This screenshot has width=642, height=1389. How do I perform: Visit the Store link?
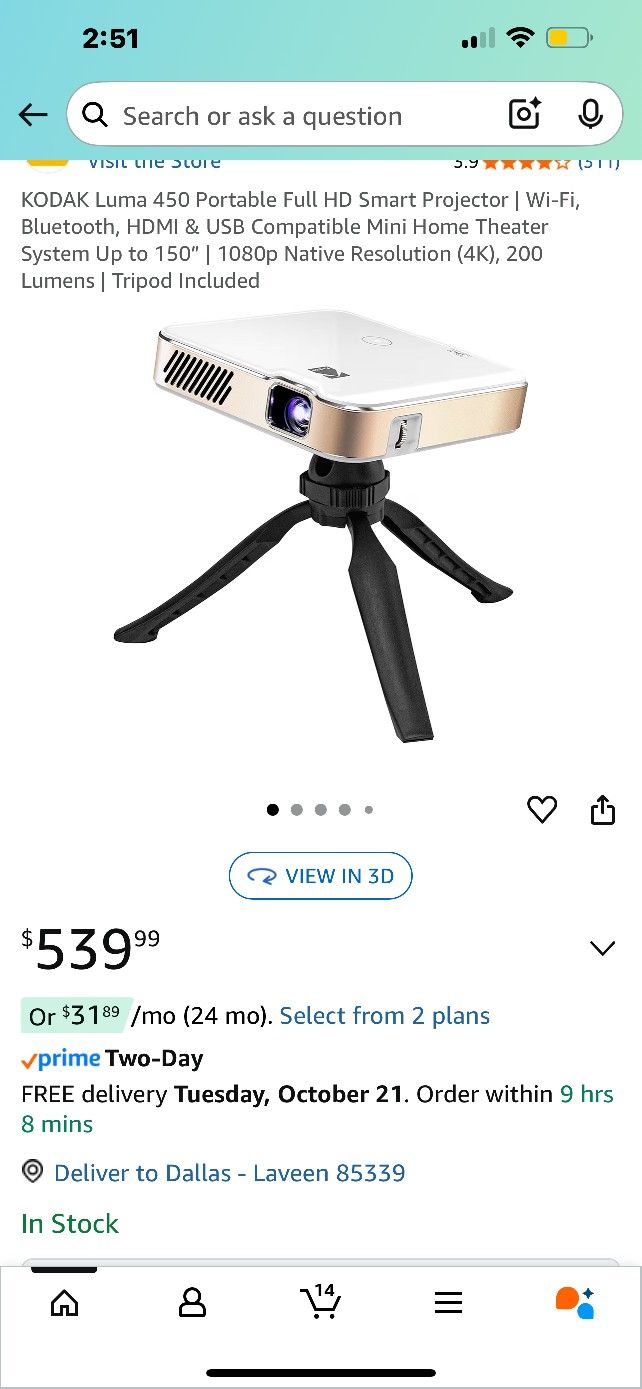coord(153,163)
